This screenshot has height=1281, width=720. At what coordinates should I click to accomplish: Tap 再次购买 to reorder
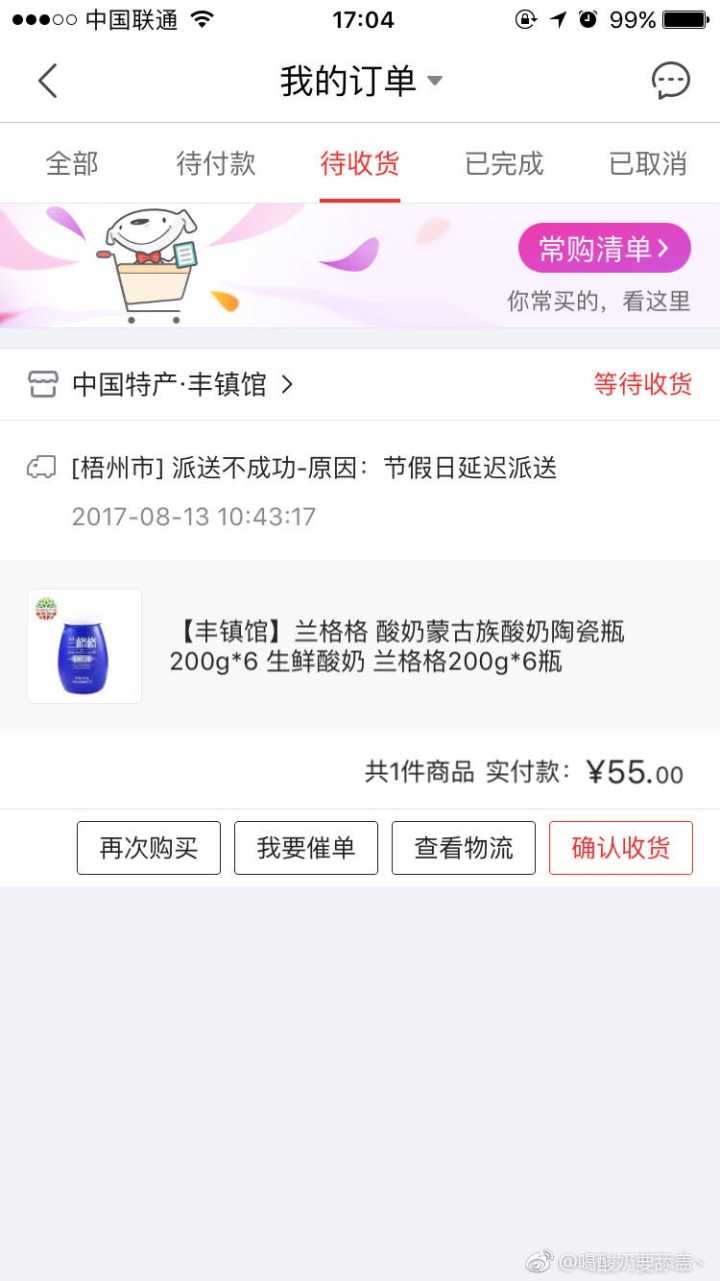coord(149,848)
